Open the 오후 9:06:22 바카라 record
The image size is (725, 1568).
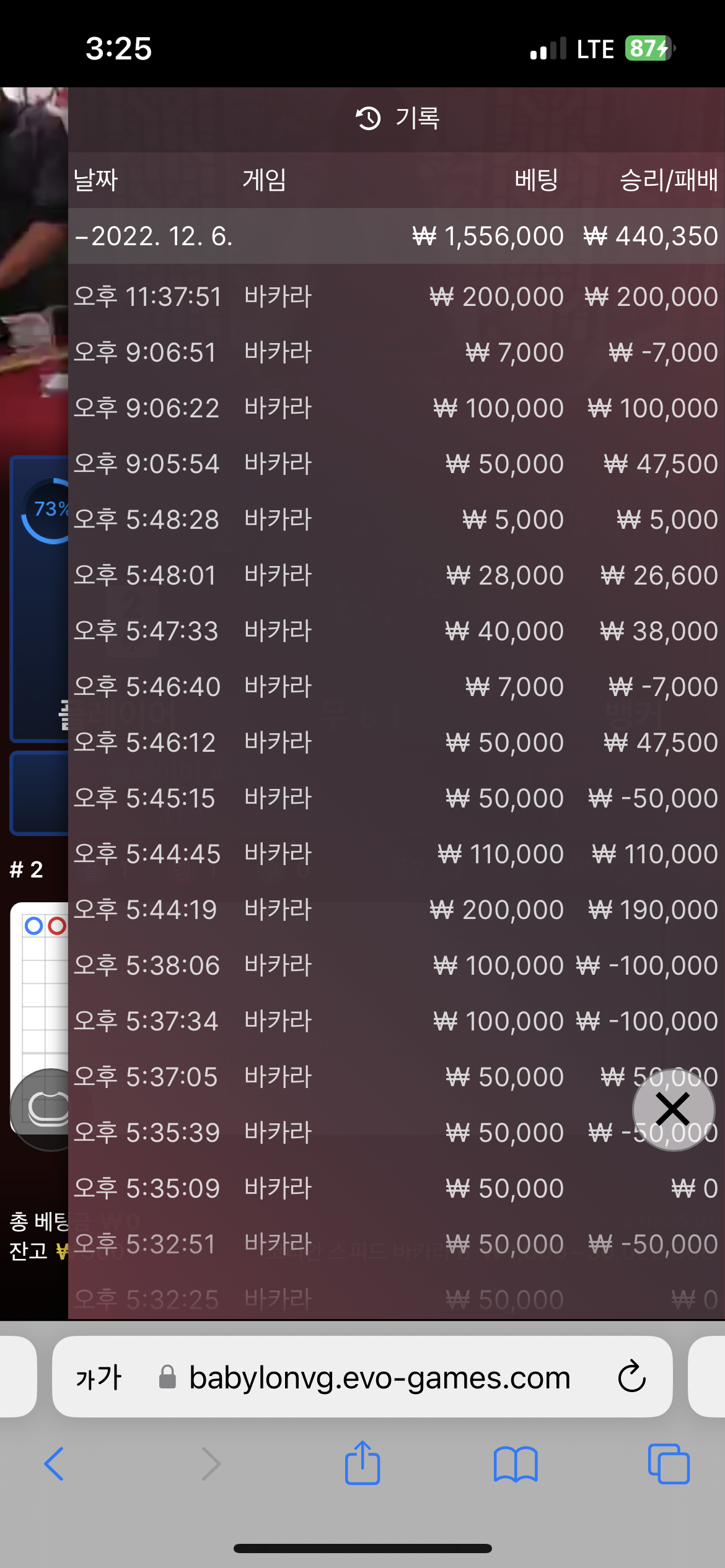coord(395,408)
